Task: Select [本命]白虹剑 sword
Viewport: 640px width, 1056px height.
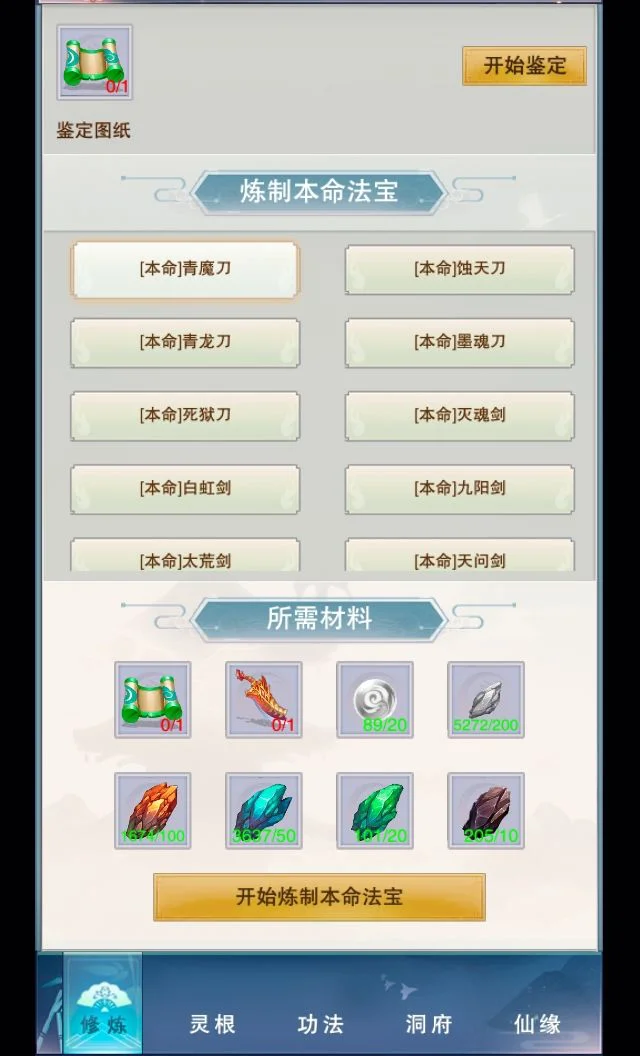Action: (185, 488)
